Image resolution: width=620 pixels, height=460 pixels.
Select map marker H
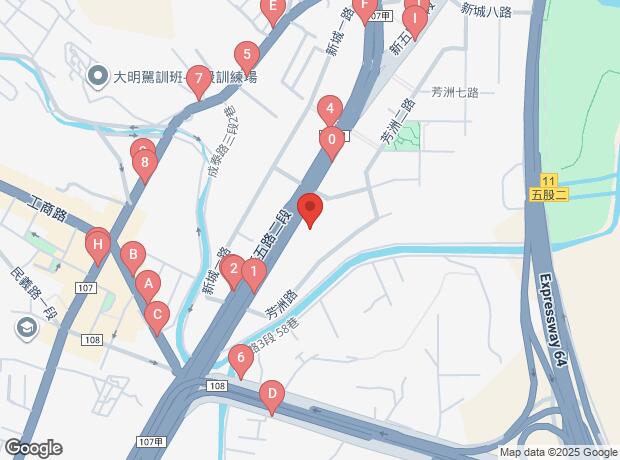point(97,243)
